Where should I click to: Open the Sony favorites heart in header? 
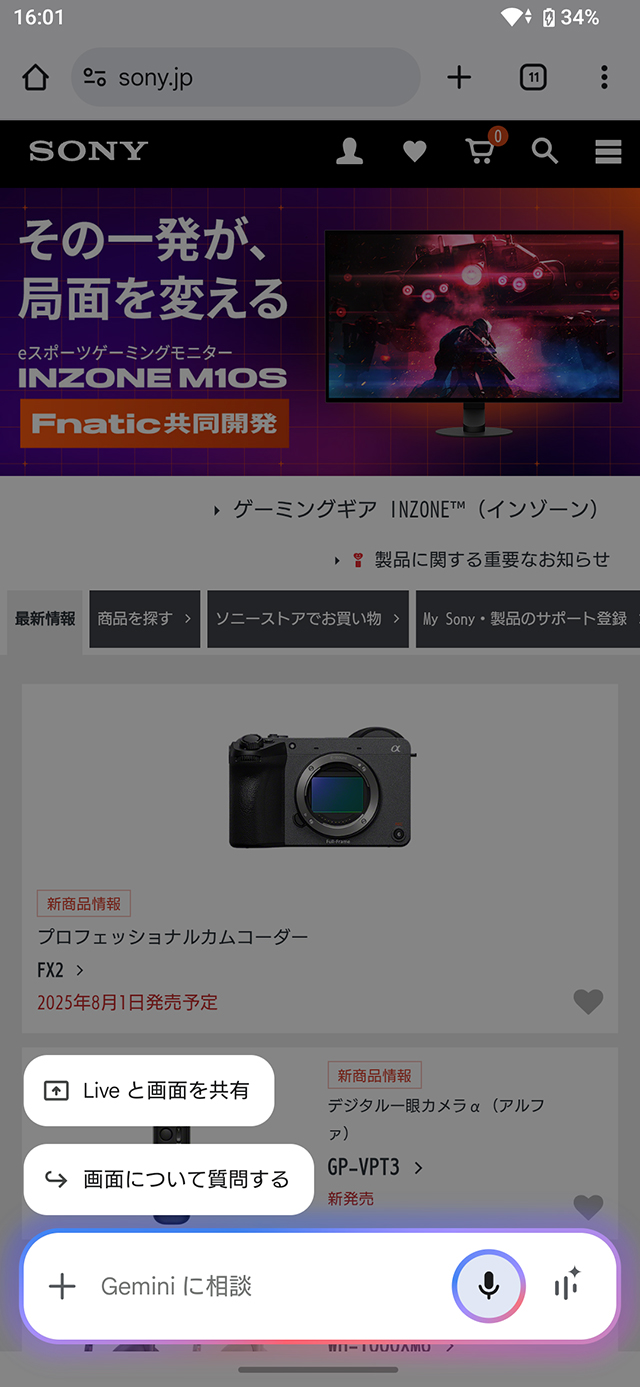tap(414, 152)
